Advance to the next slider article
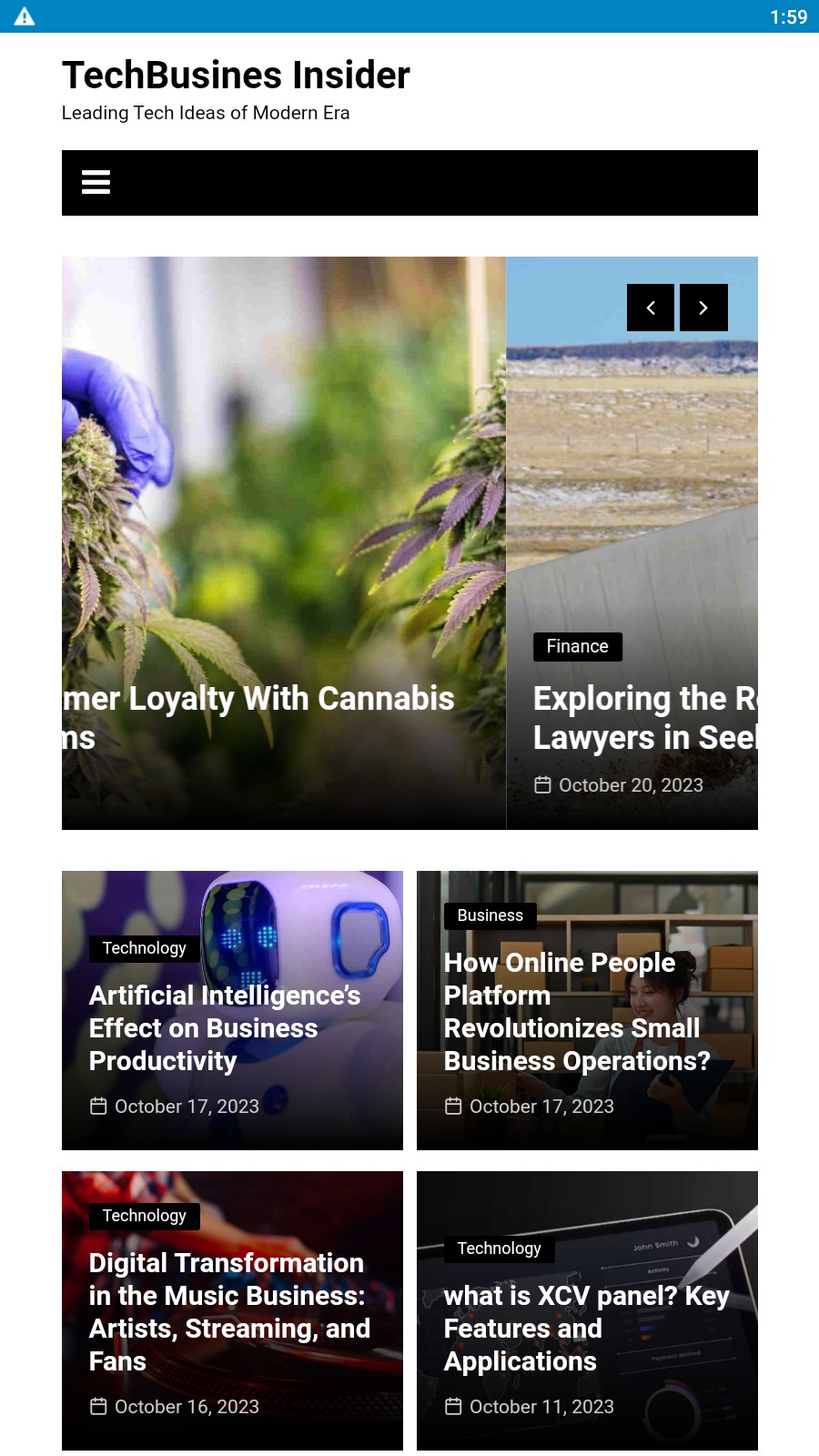Viewport: 819px width, 1456px height. [x=703, y=308]
